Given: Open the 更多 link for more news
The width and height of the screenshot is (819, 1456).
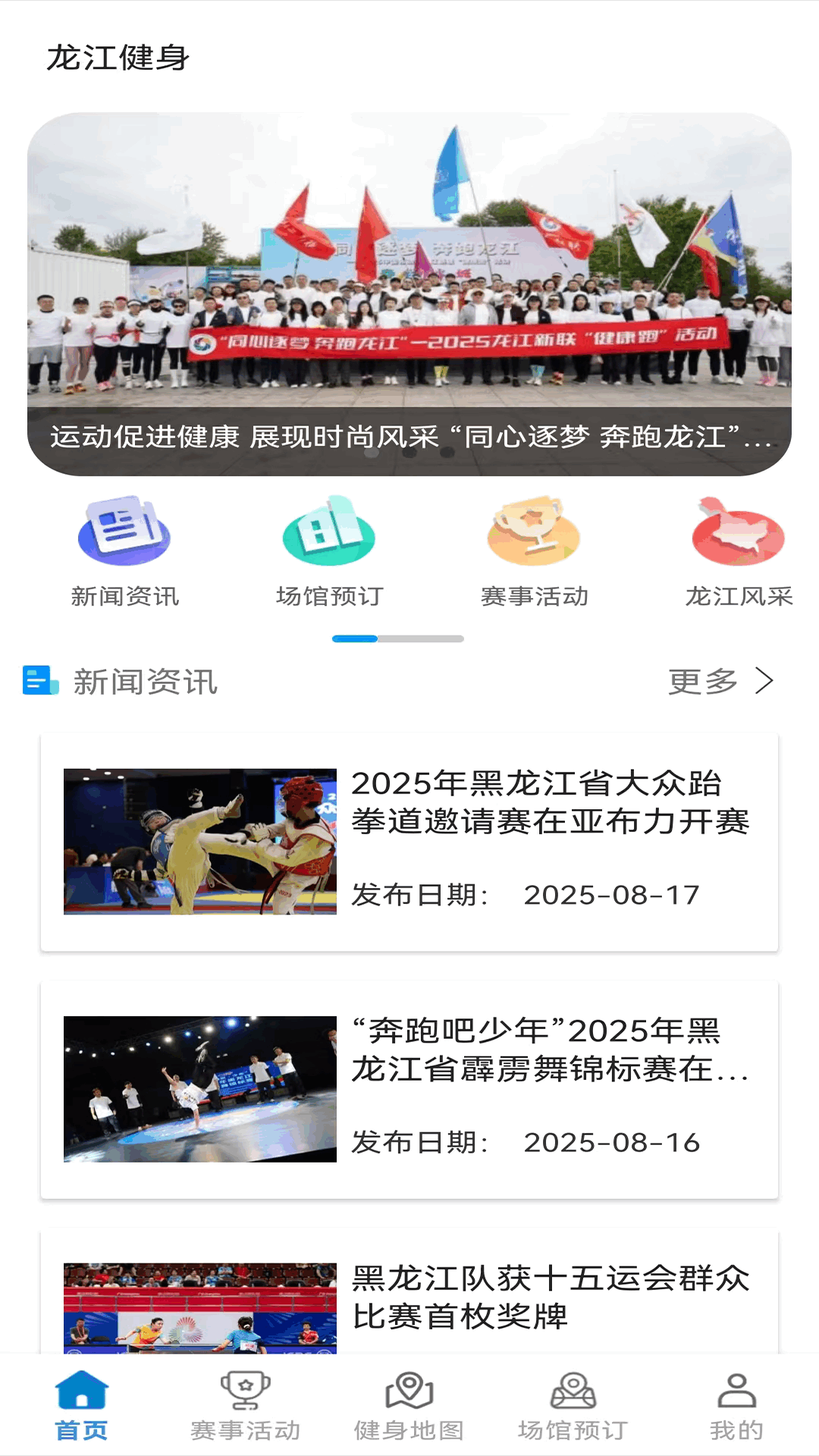Looking at the screenshot, I should [701, 682].
